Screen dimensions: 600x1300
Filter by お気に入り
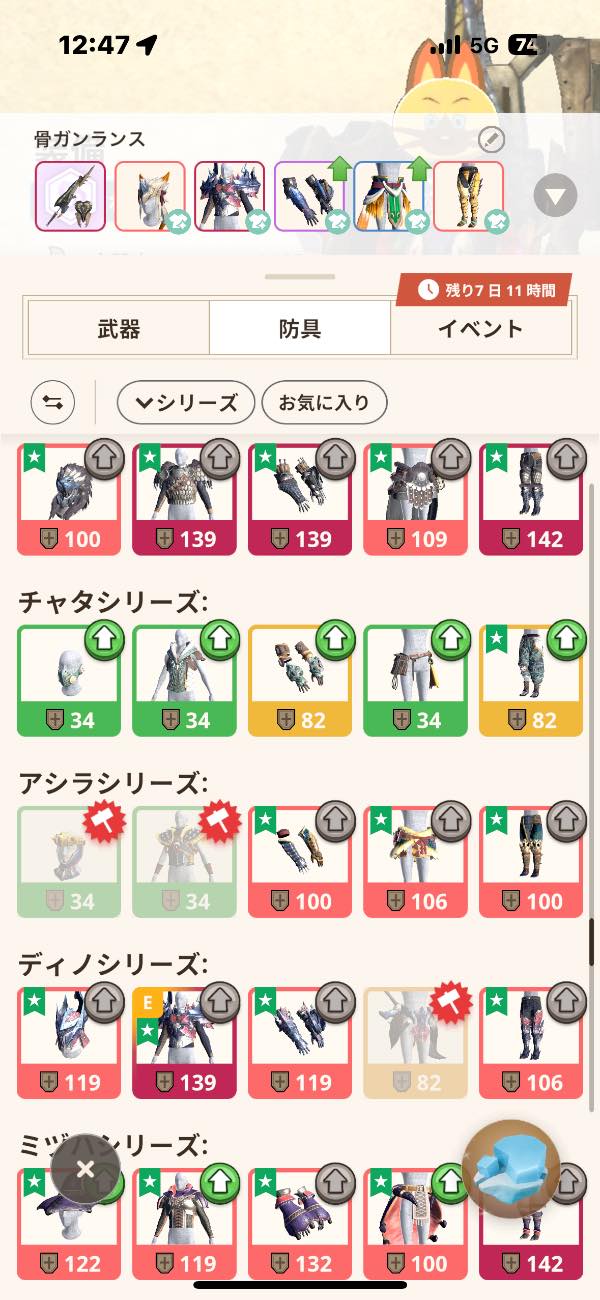pyautogui.click(x=324, y=403)
